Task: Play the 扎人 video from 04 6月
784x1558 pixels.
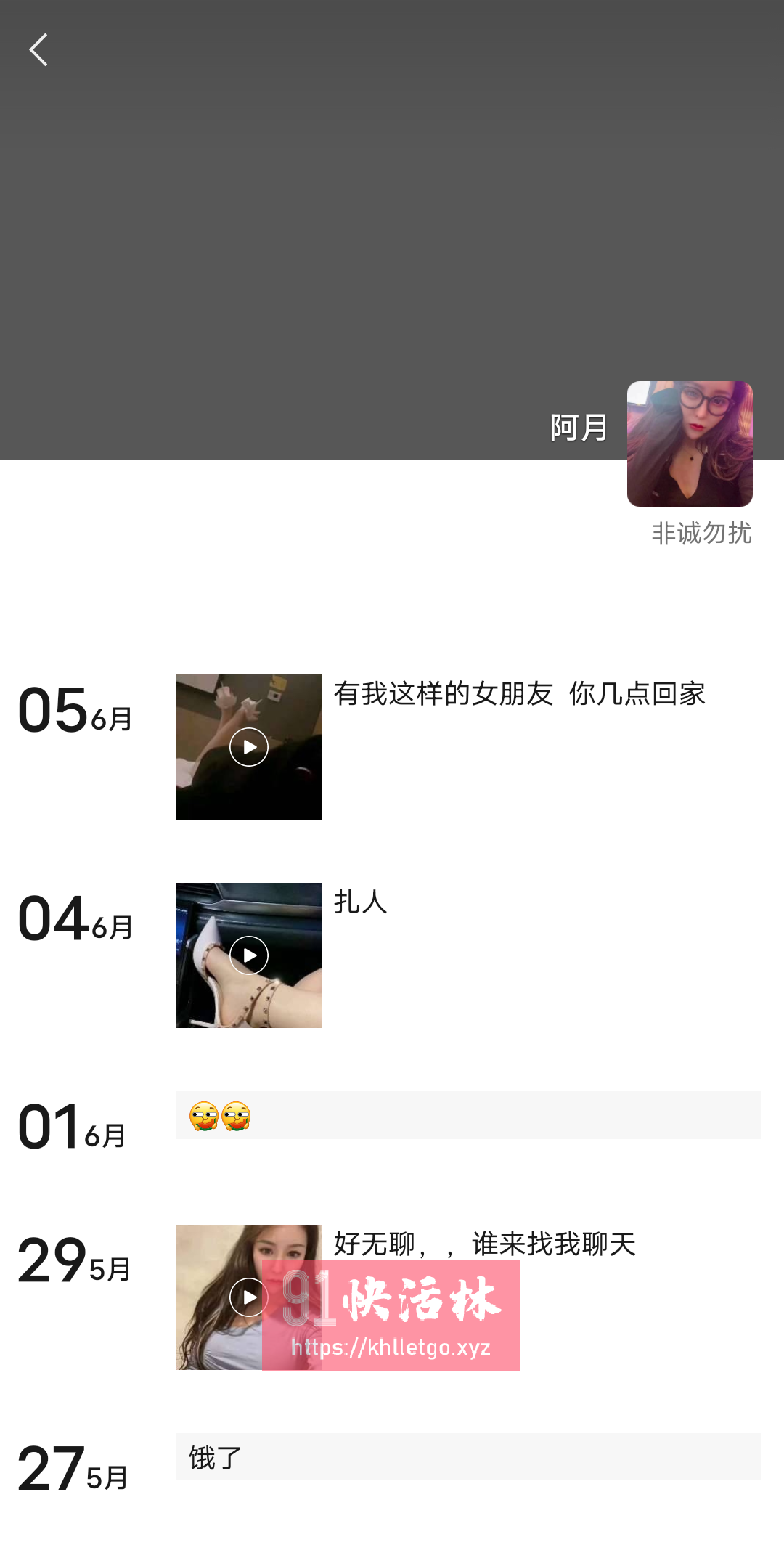Action: tap(248, 955)
